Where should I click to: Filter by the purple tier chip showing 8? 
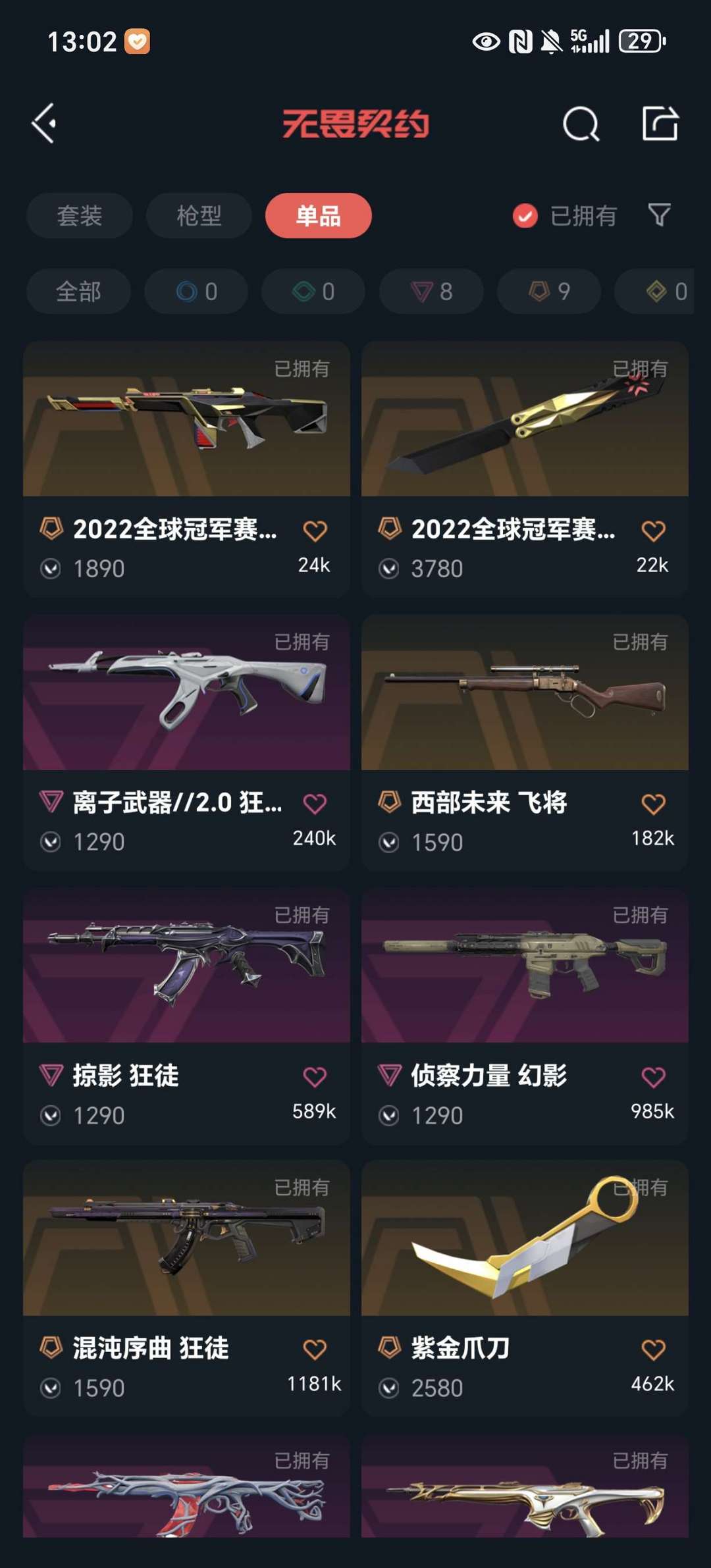tap(431, 291)
